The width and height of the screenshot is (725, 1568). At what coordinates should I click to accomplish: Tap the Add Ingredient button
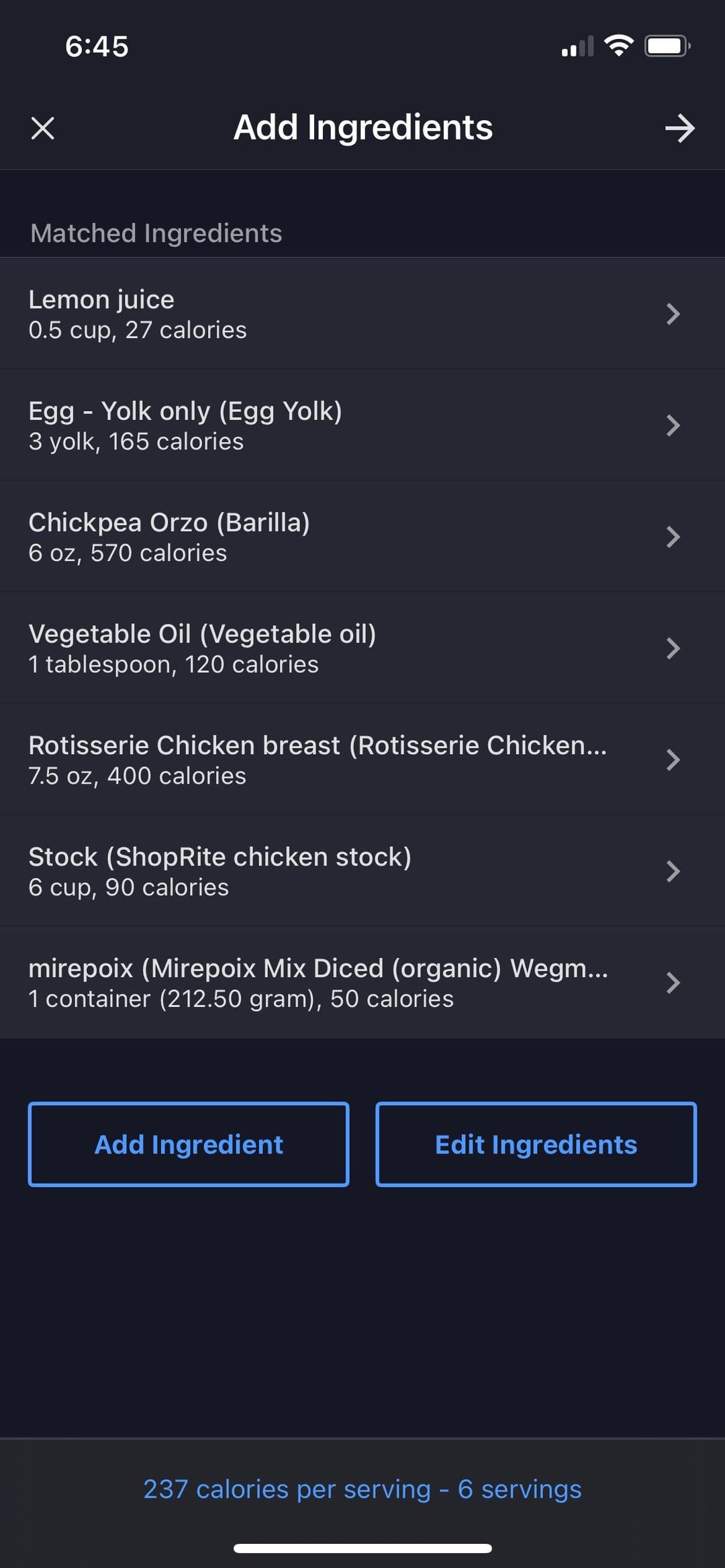point(189,1144)
